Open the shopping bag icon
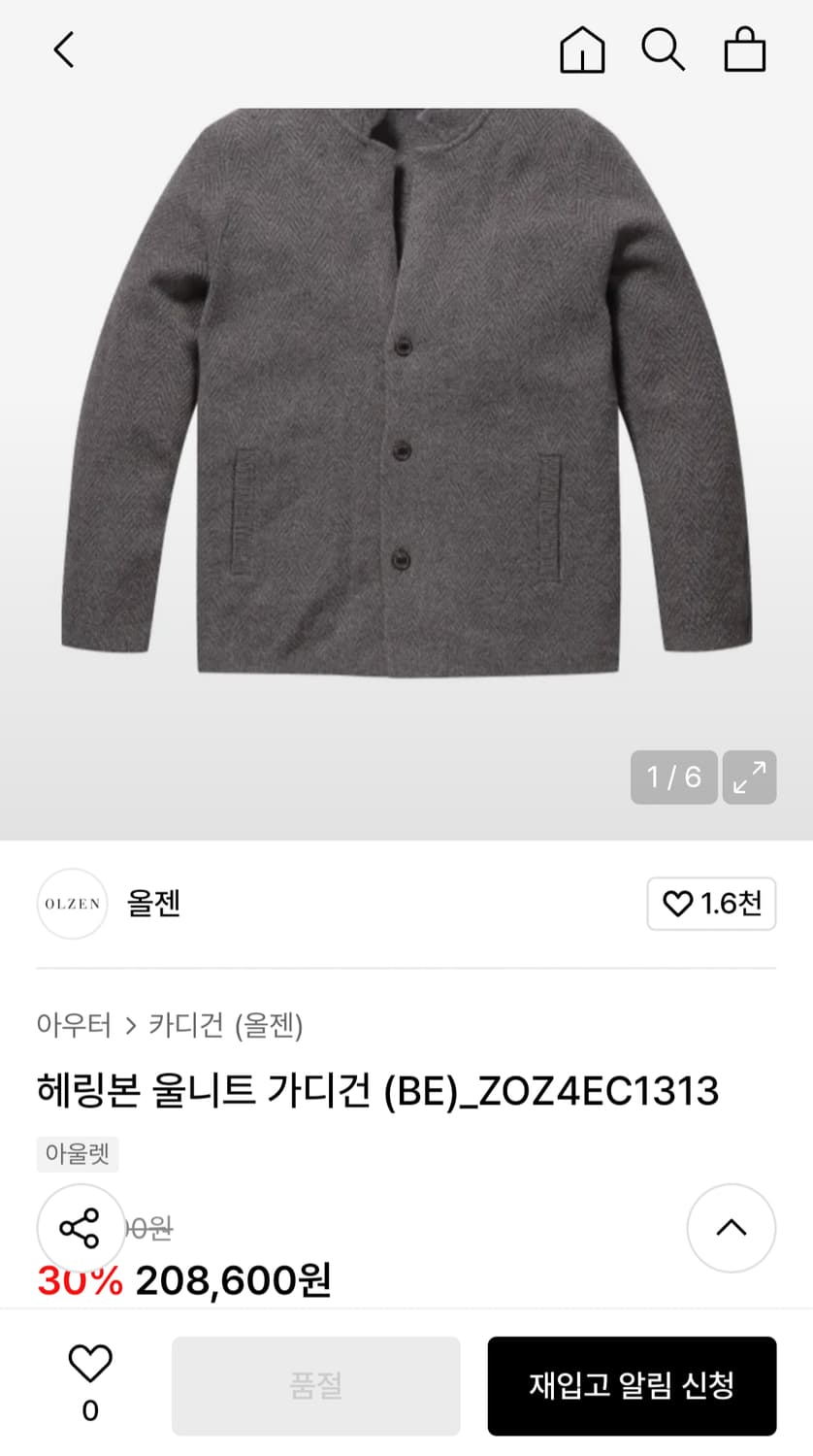 point(745,50)
